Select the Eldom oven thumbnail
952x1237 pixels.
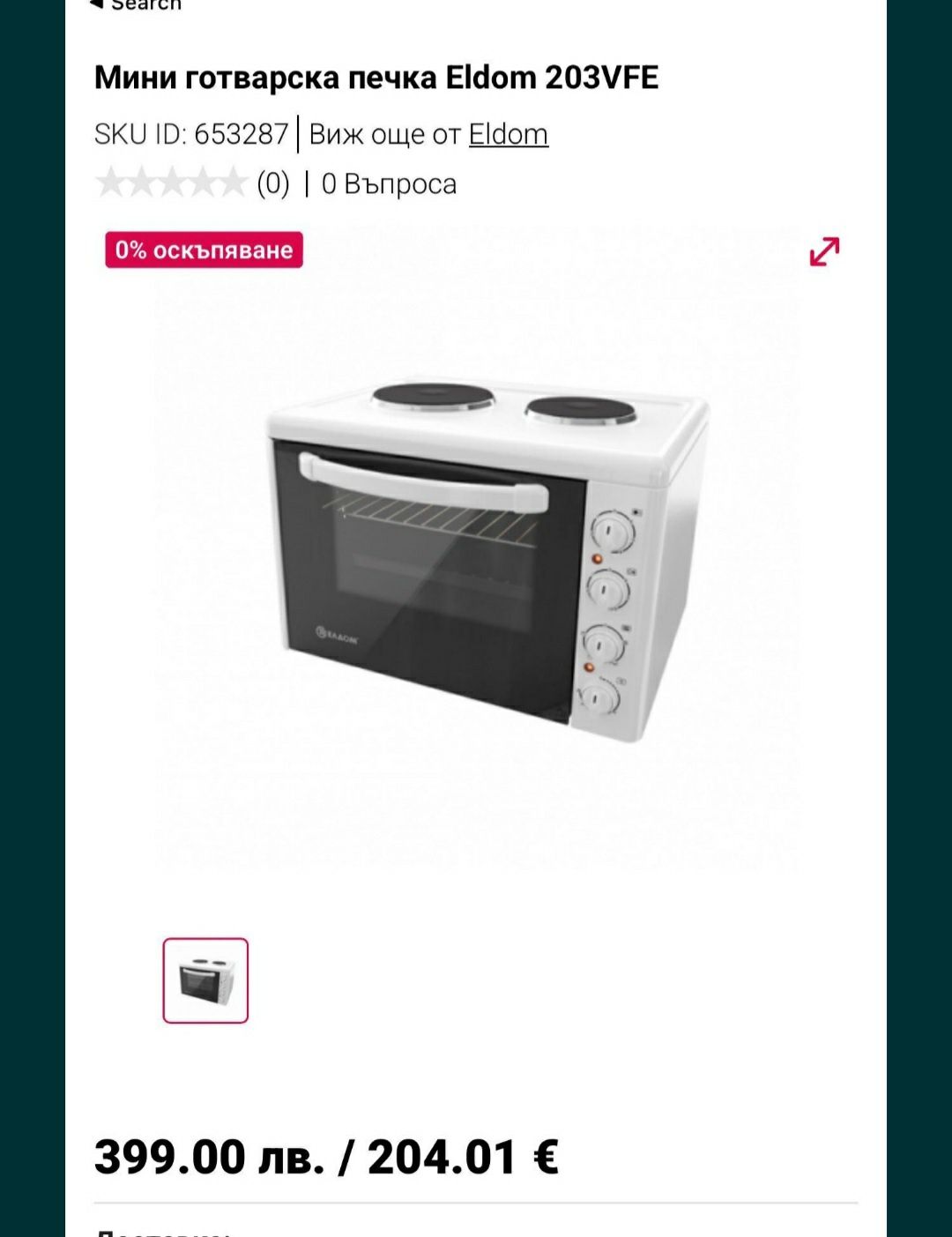tap(205, 980)
